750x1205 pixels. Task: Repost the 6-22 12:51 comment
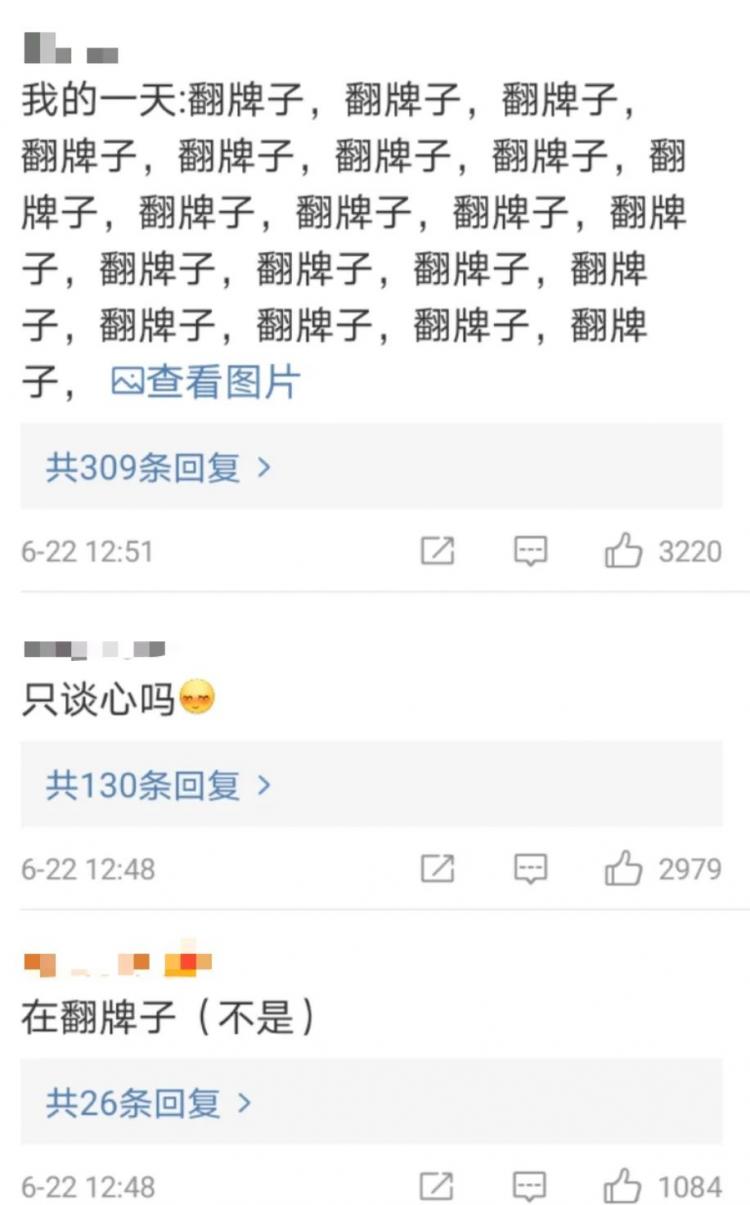pyautogui.click(x=437, y=551)
